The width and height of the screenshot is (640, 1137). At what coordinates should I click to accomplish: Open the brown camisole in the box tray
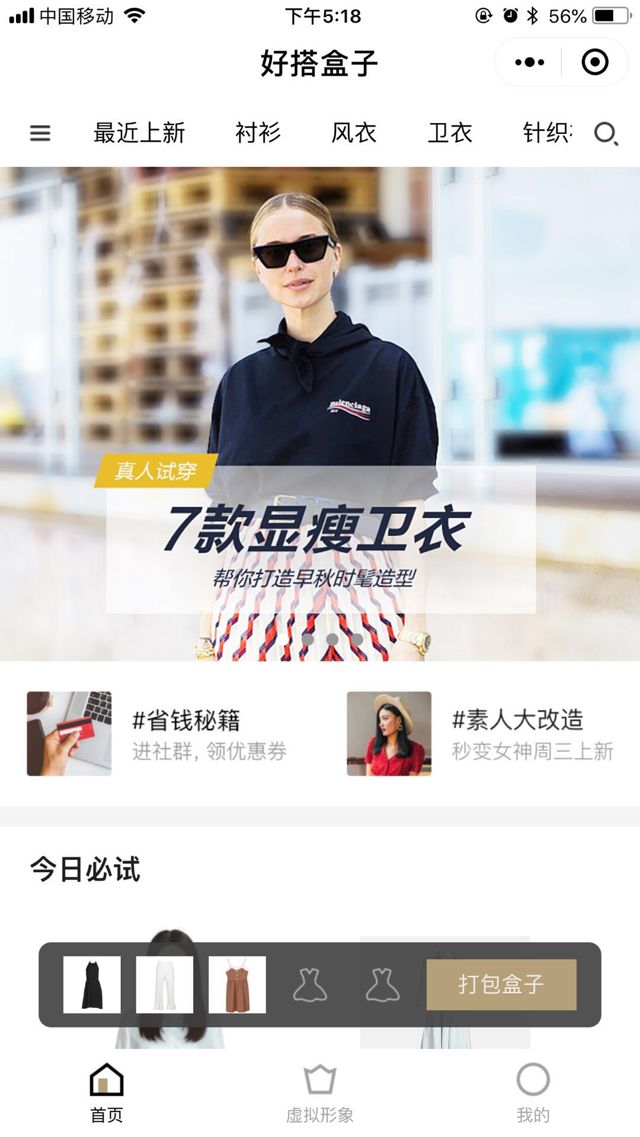pos(238,984)
